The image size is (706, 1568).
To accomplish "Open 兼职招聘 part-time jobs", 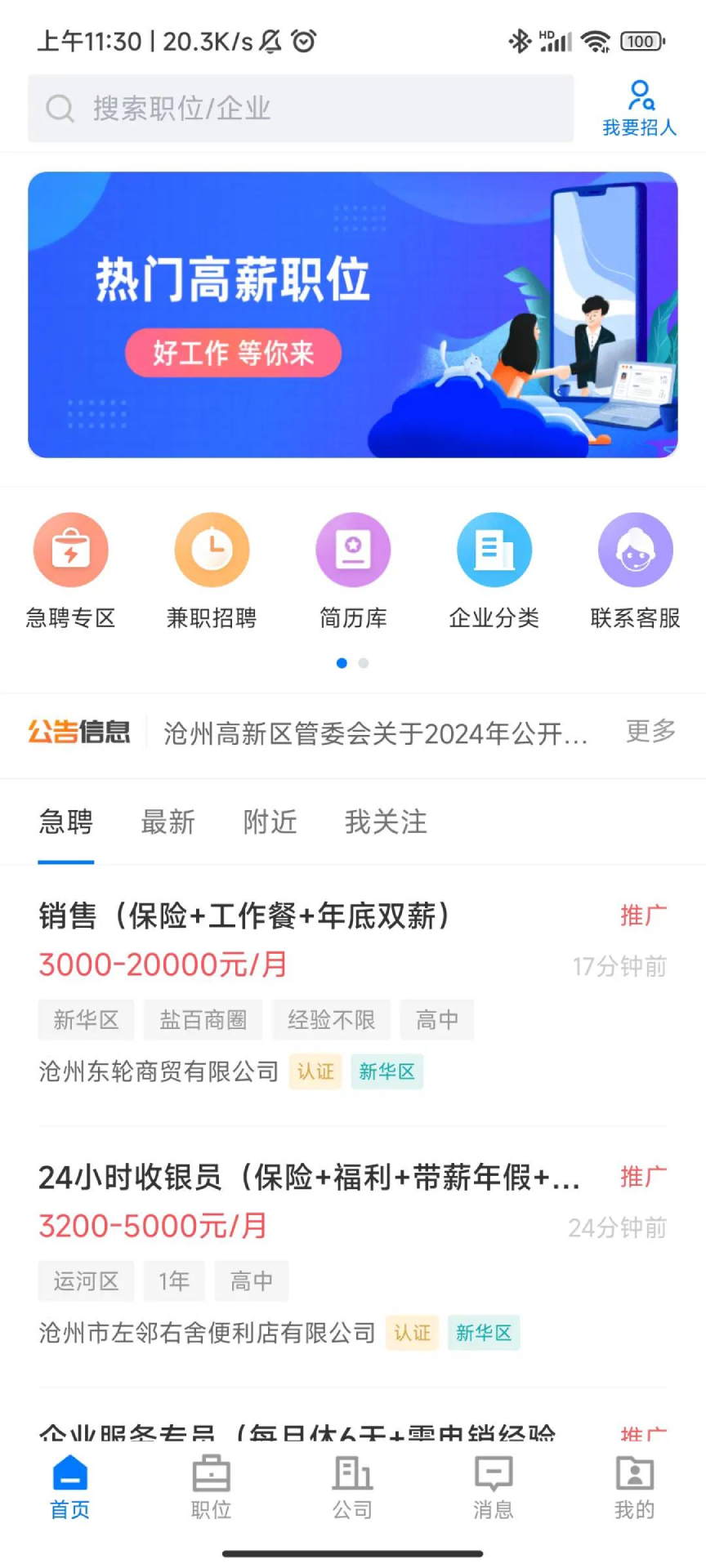I will pyautogui.click(x=212, y=570).
